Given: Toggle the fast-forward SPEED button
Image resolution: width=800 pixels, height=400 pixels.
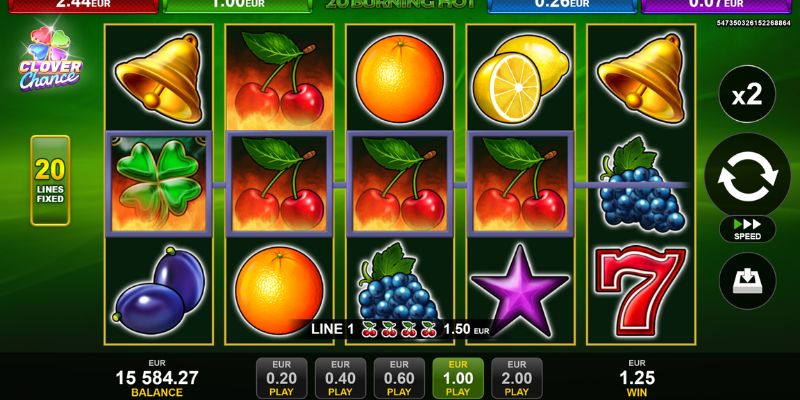Looking at the screenshot, I should click(747, 229).
